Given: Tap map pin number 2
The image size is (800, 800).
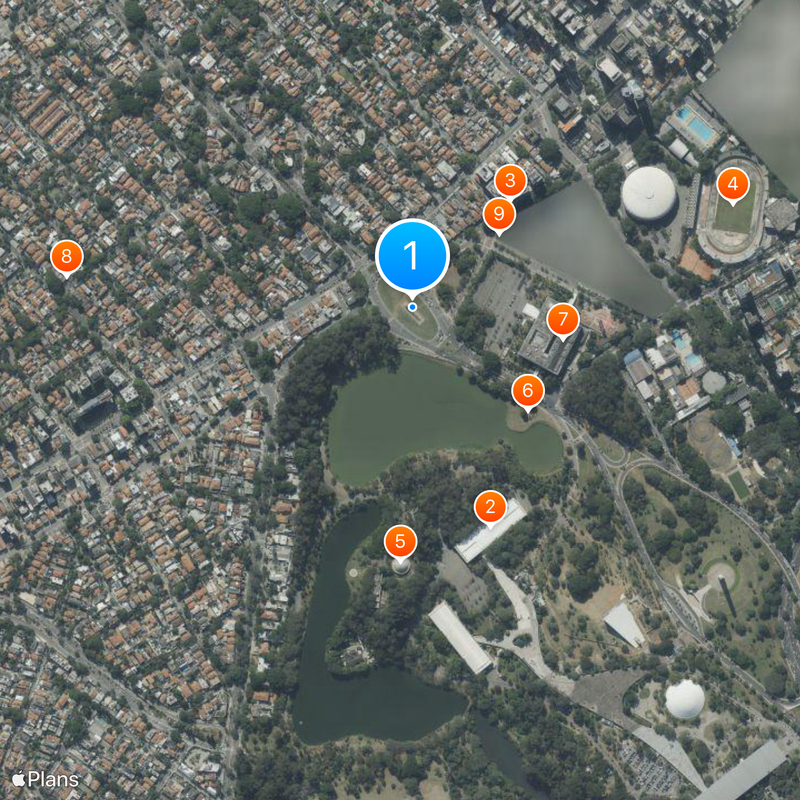Looking at the screenshot, I should pyautogui.click(x=490, y=506).
